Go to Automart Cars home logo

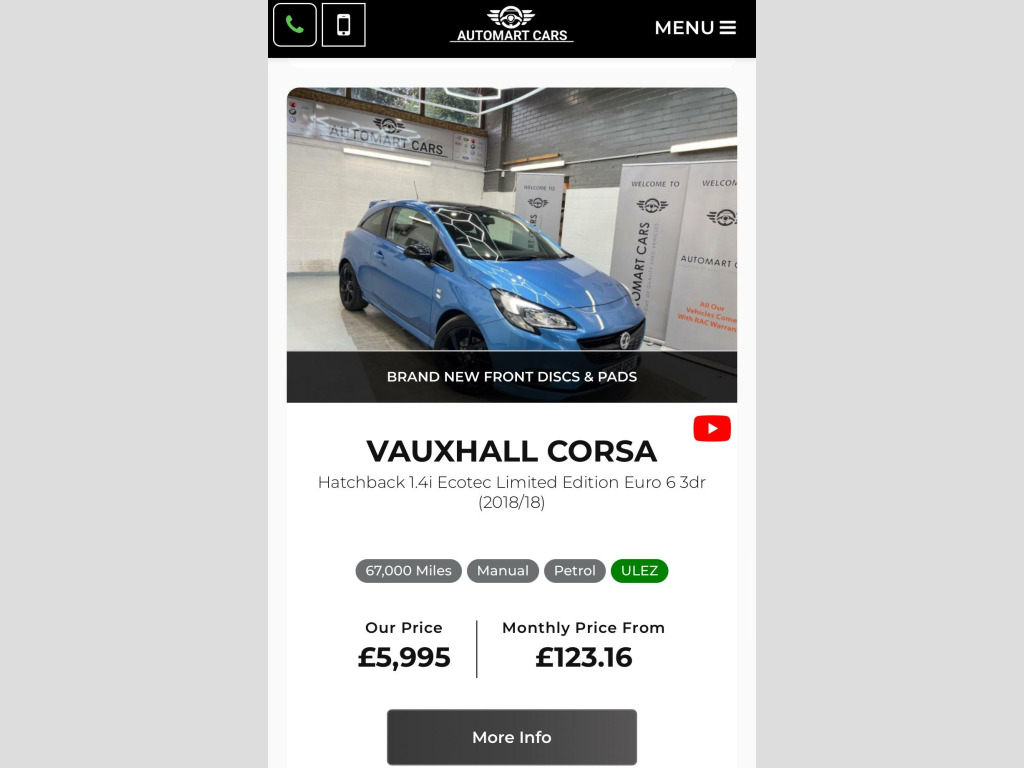click(x=511, y=25)
